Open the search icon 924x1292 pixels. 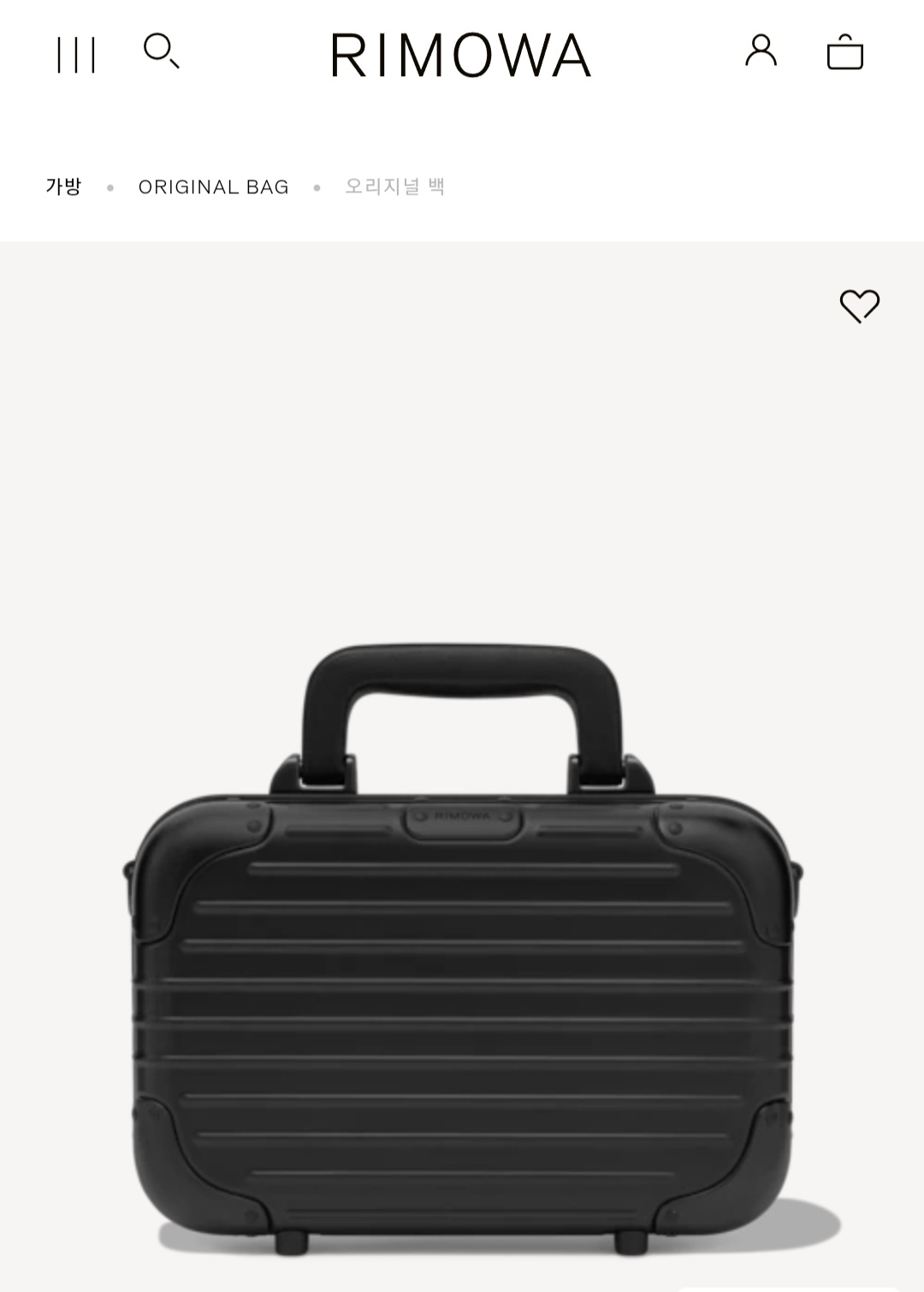161,51
